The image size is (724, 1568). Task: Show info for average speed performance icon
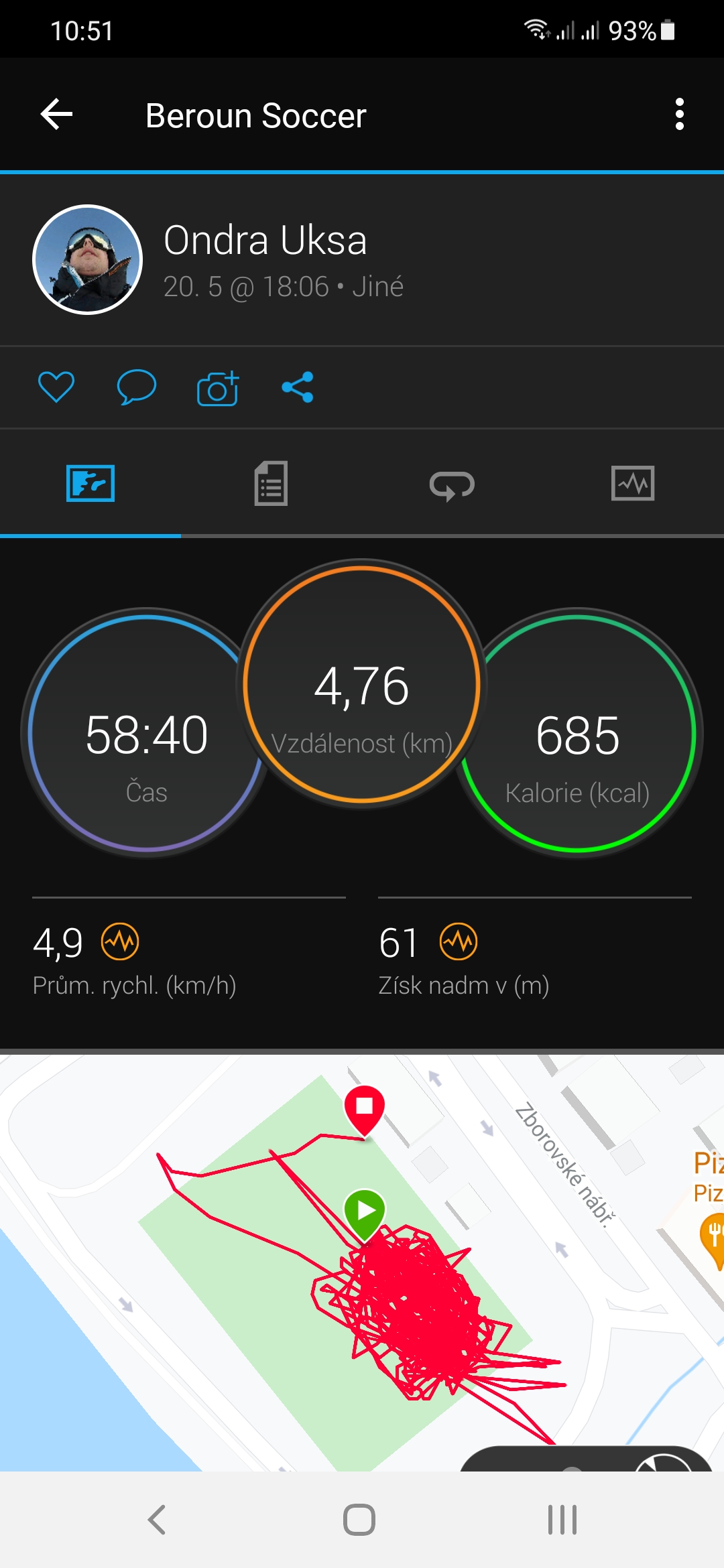tap(120, 941)
